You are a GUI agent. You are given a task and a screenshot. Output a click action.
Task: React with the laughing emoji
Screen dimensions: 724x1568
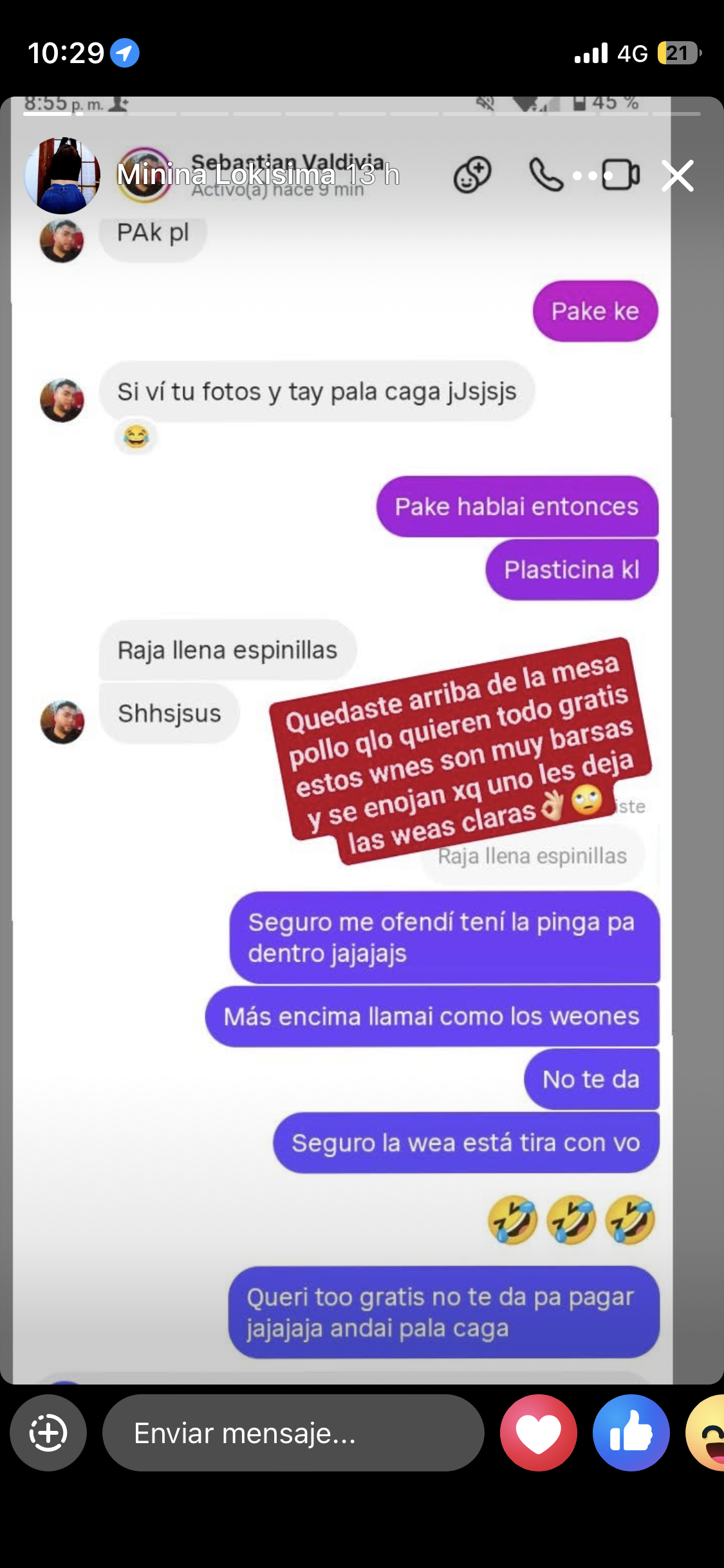click(x=707, y=1433)
